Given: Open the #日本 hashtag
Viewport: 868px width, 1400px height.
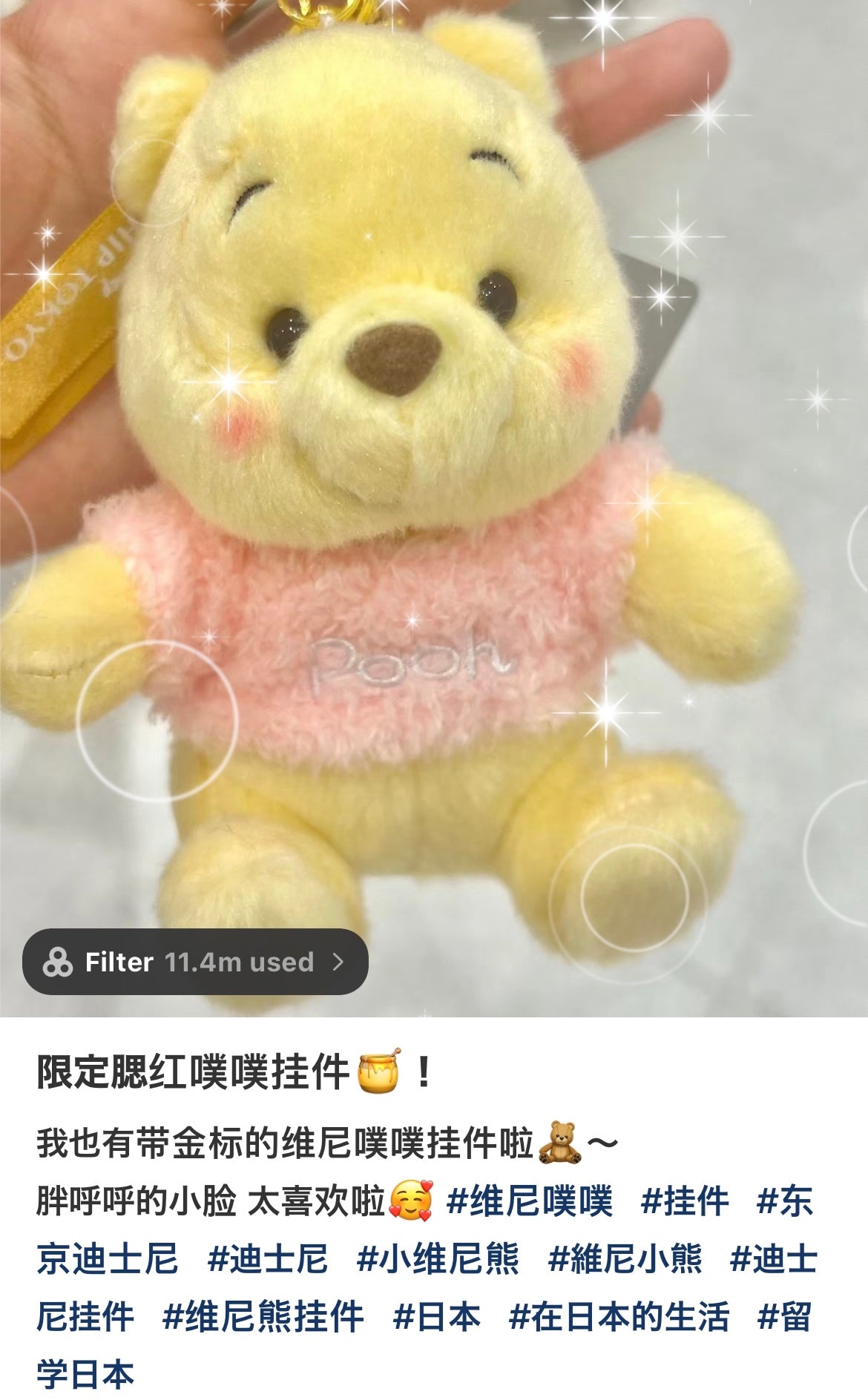Looking at the screenshot, I should click(x=437, y=1316).
